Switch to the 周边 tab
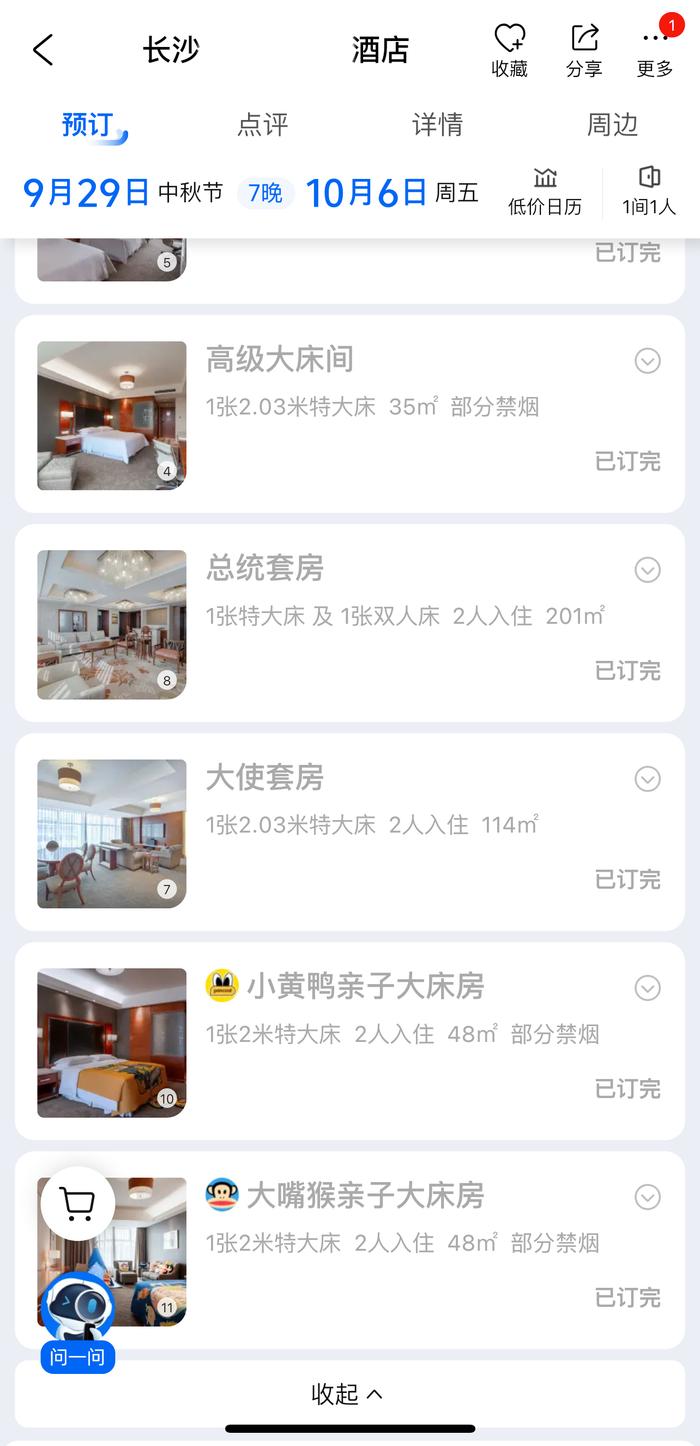Image resolution: width=700 pixels, height=1446 pixels. pos(612,125)
